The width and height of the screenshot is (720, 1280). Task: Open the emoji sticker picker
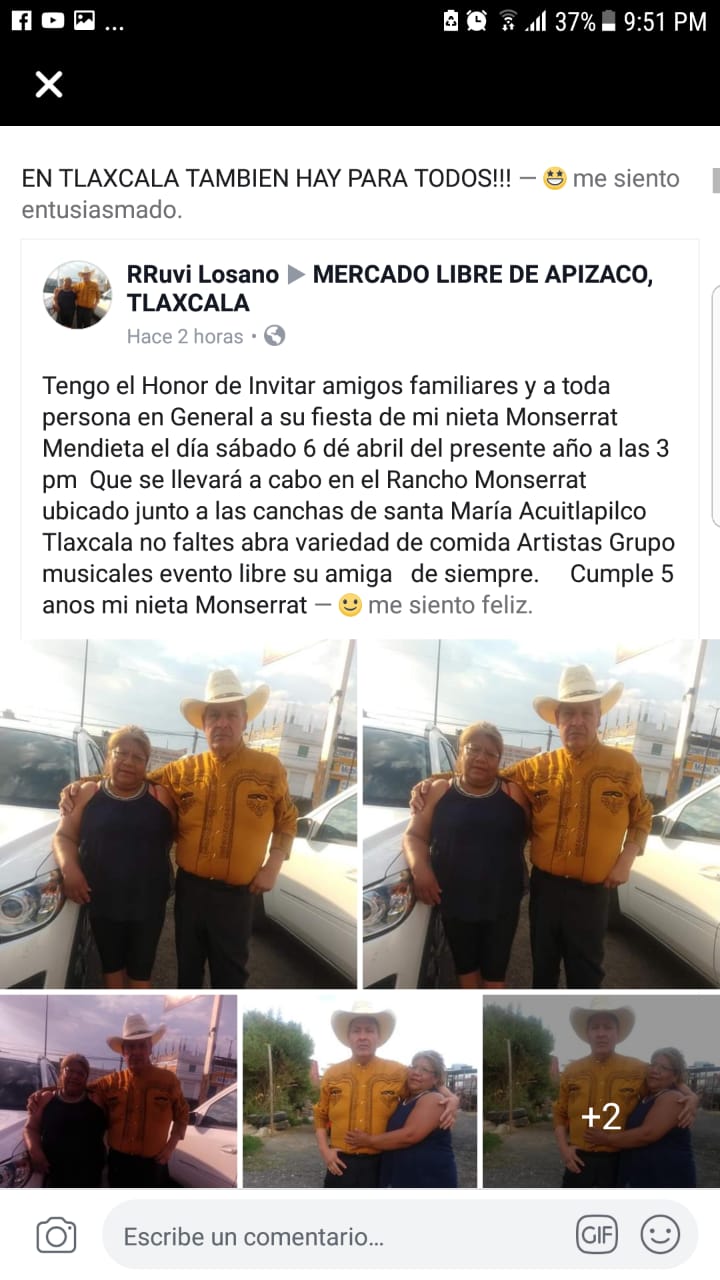coord(660,1236)
